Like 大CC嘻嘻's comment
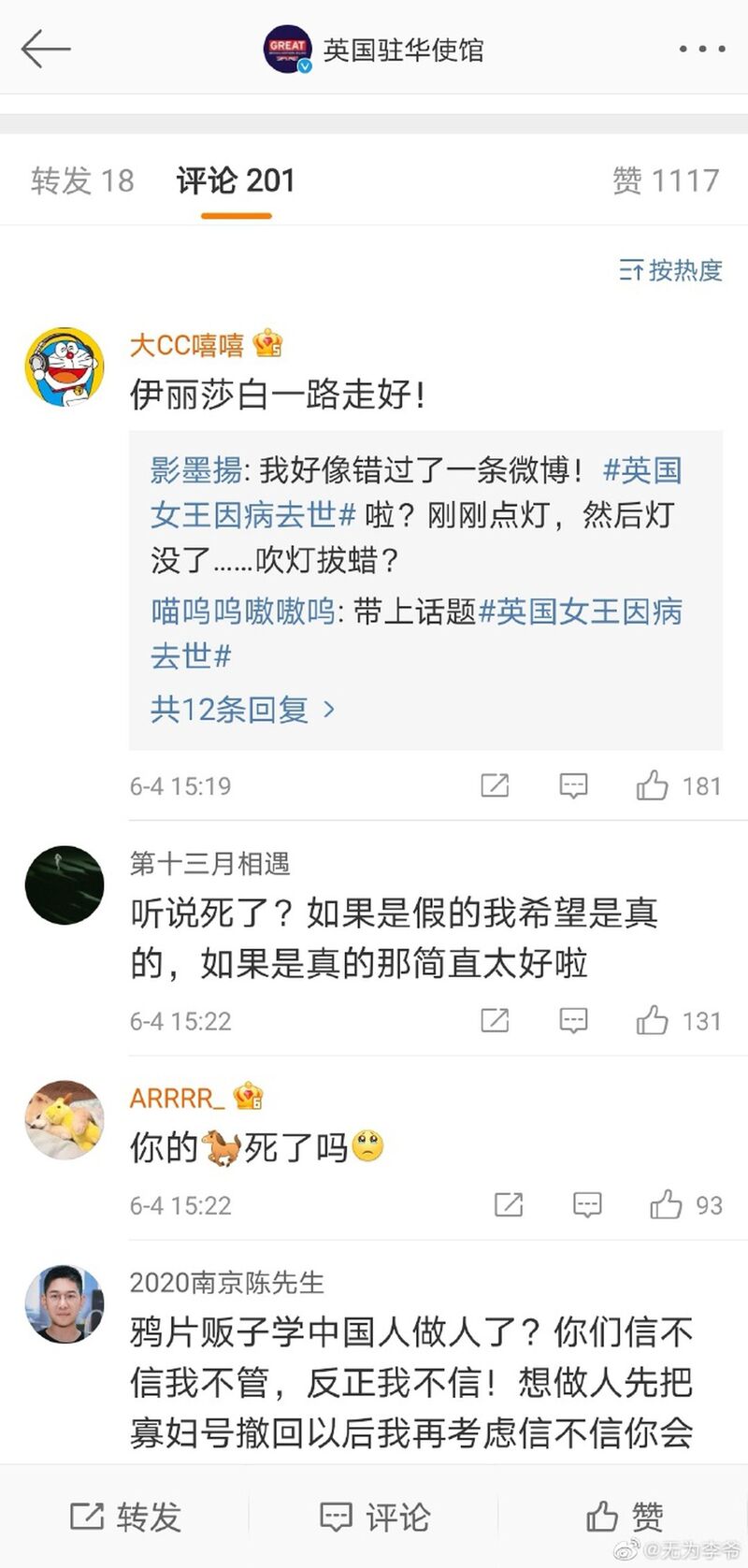Viewport: 748px width, 1568px height. 653,785
